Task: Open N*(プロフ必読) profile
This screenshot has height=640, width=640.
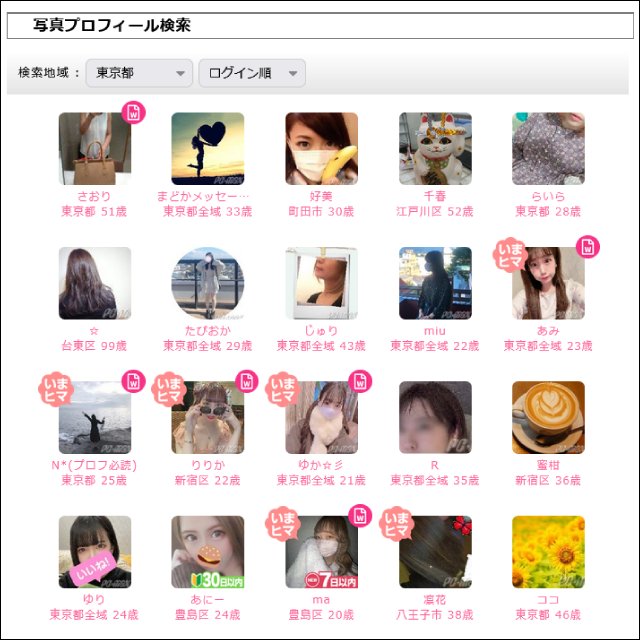Action: 95,418
